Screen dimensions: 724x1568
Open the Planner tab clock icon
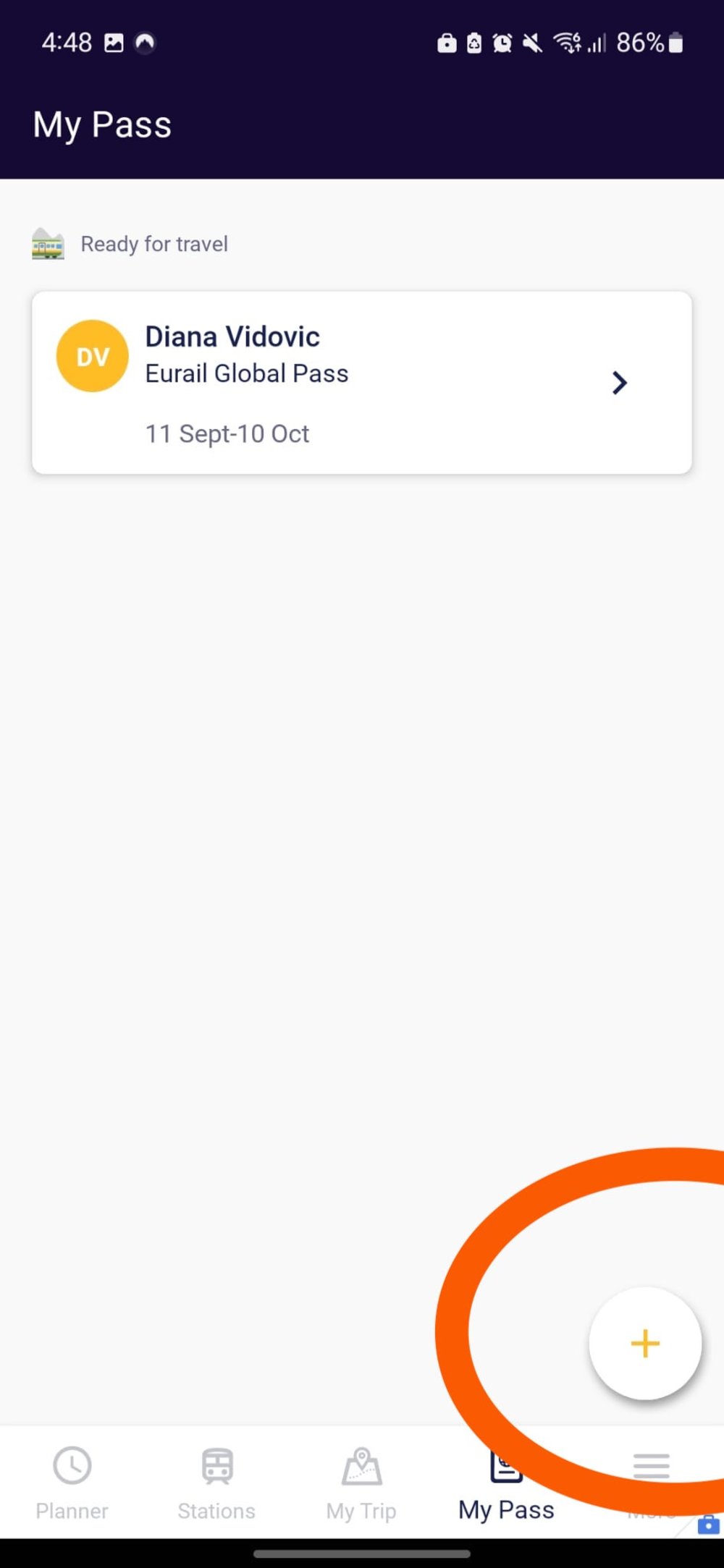point(71,1466)
